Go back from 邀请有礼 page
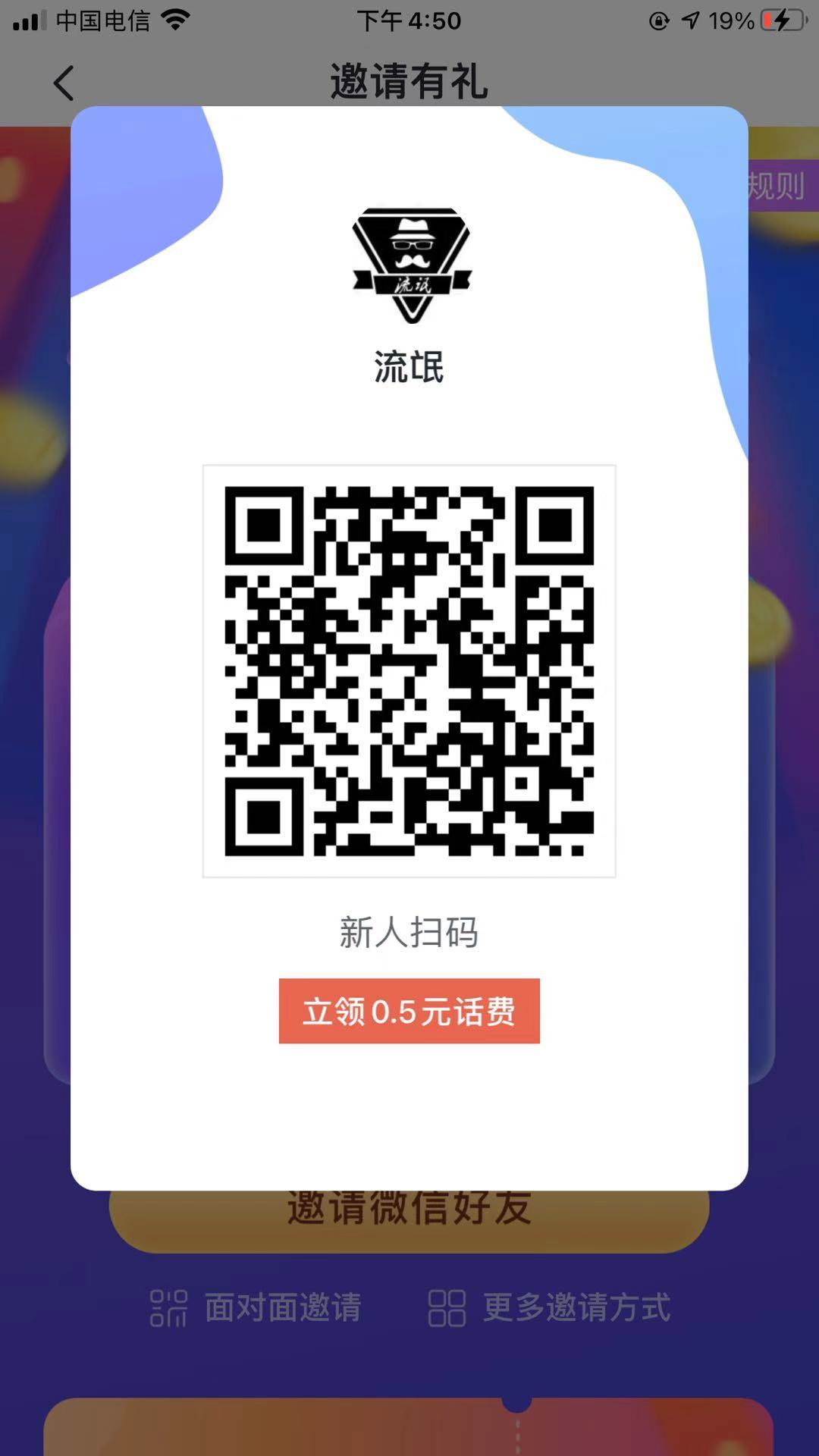The width and height of the screenshot is (819, 1456). click(64, 83)
